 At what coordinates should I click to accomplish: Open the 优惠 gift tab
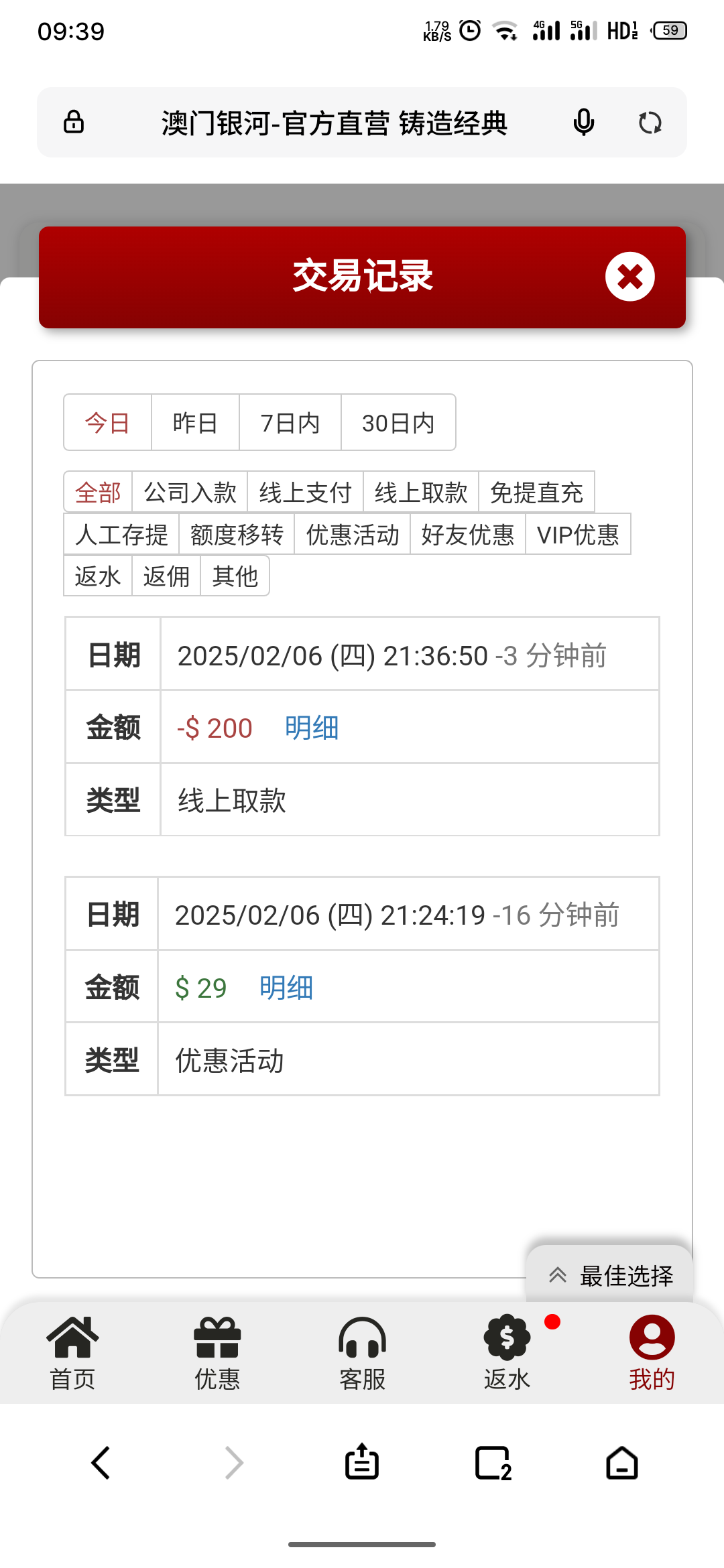pyautogui.click(x=217, y=1352)
